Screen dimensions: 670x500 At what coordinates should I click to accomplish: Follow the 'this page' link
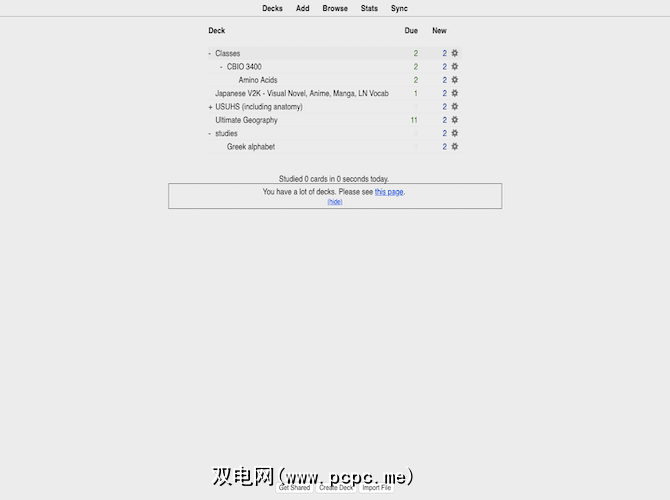click(389, 192)
